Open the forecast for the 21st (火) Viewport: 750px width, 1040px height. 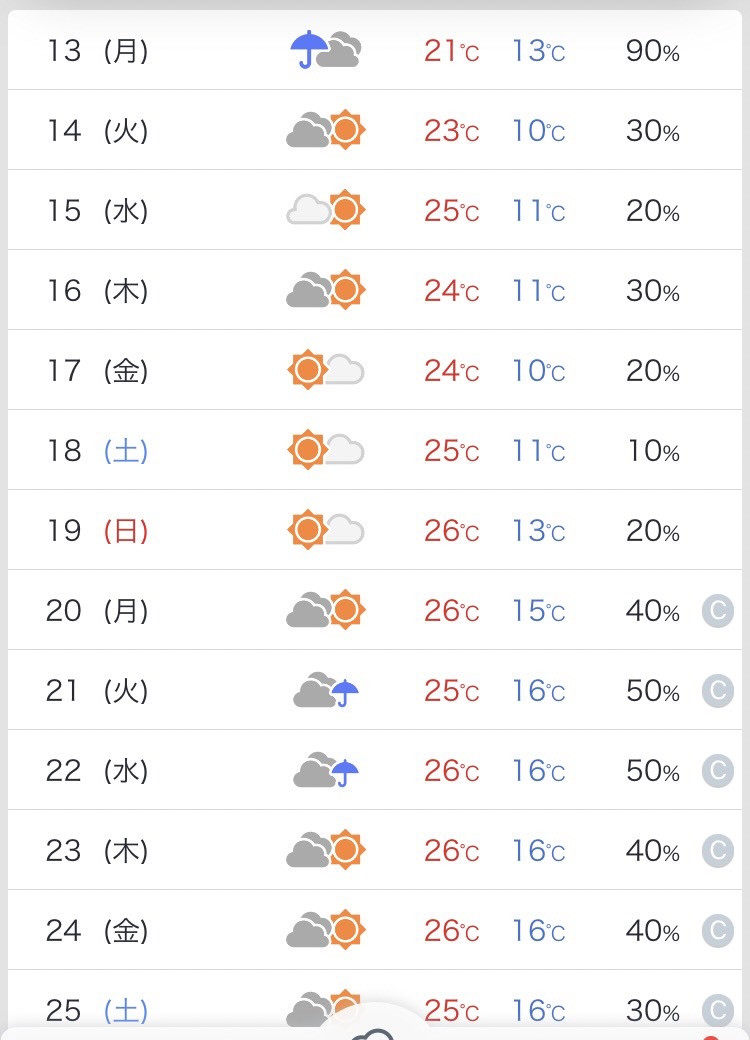(375, 690)
